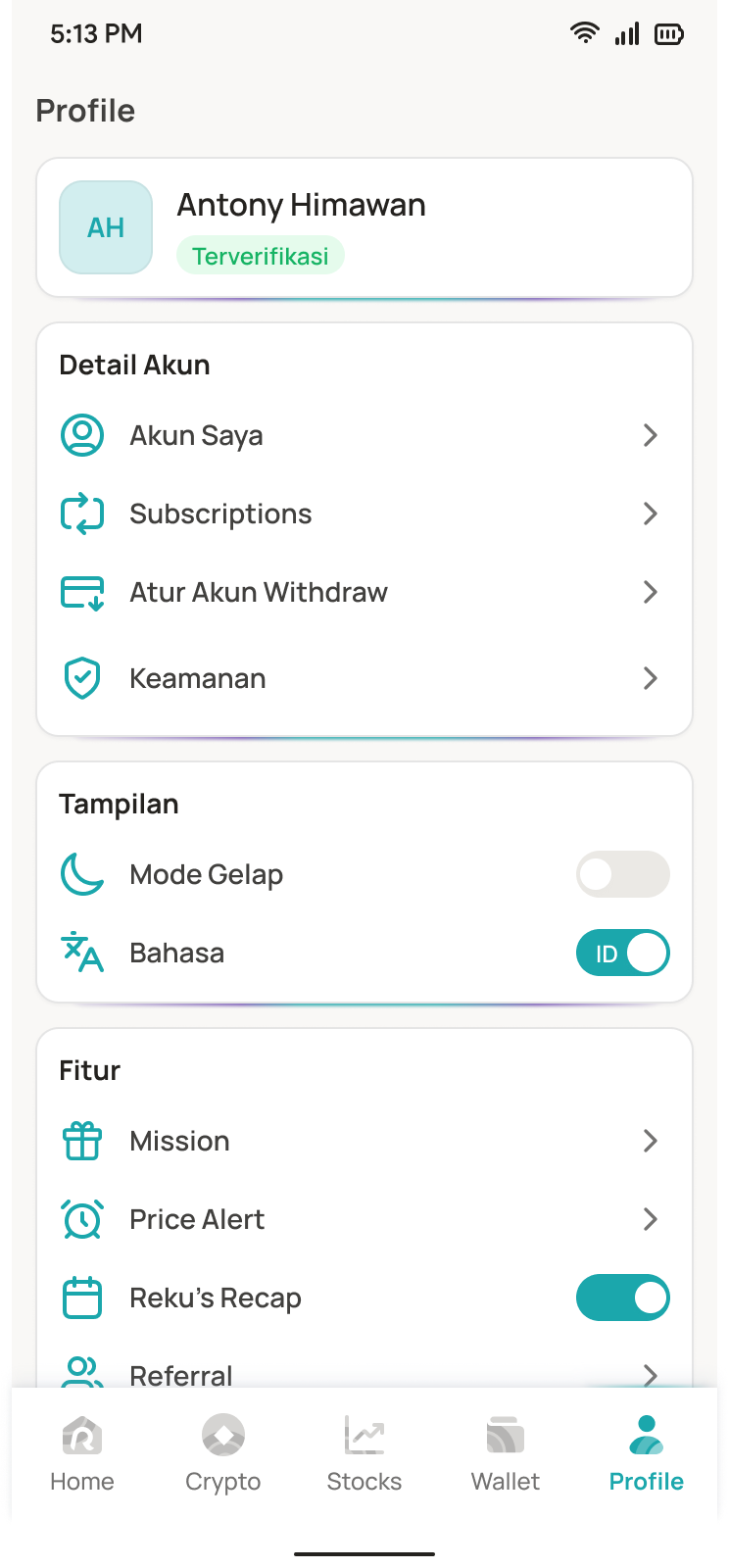The height and width of the screenshot is (1568, 729).
Task: Open the Wallet tab
Action: point(506,1454)
